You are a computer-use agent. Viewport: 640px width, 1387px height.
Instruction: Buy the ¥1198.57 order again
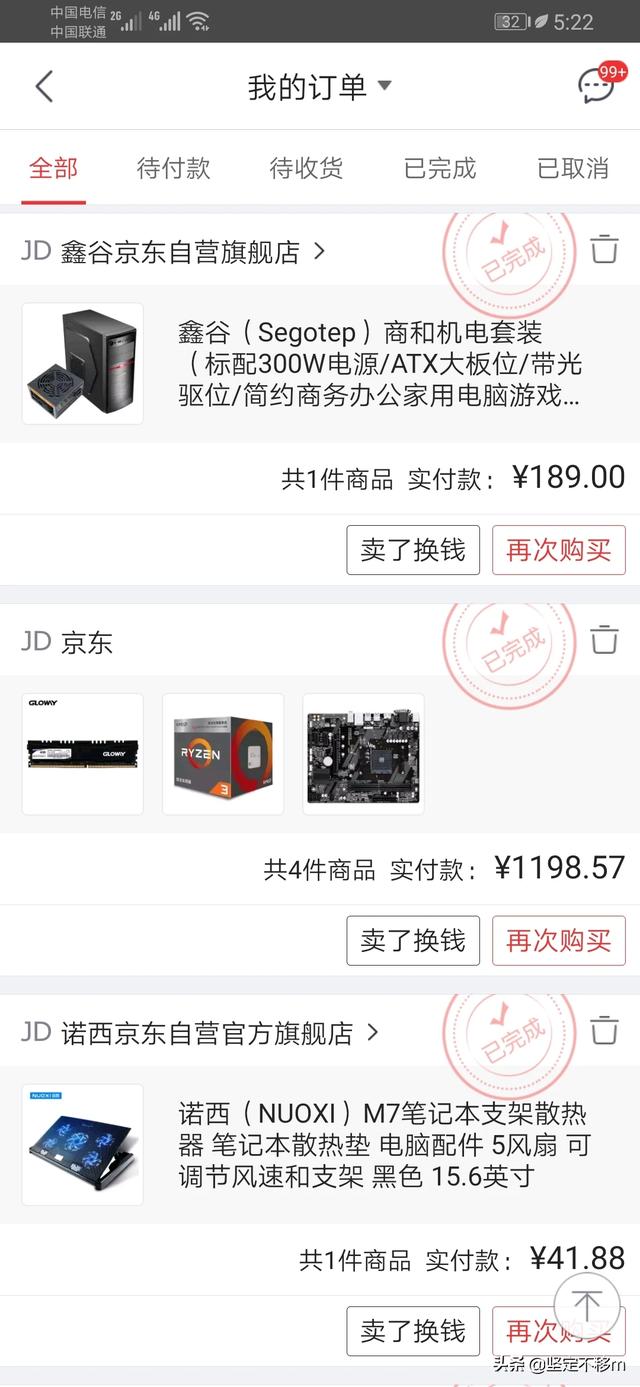tap(558, 940)
